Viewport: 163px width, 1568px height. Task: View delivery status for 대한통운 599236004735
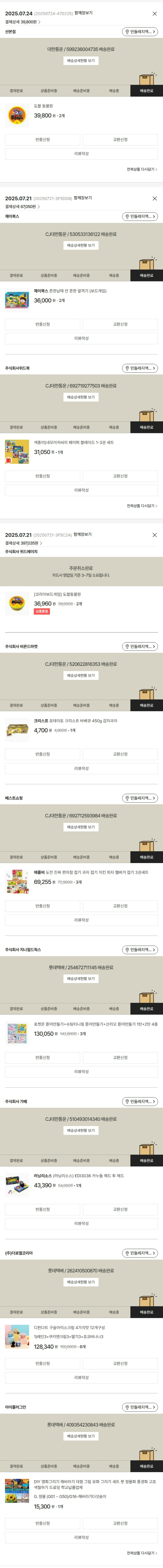coord(81,61)
